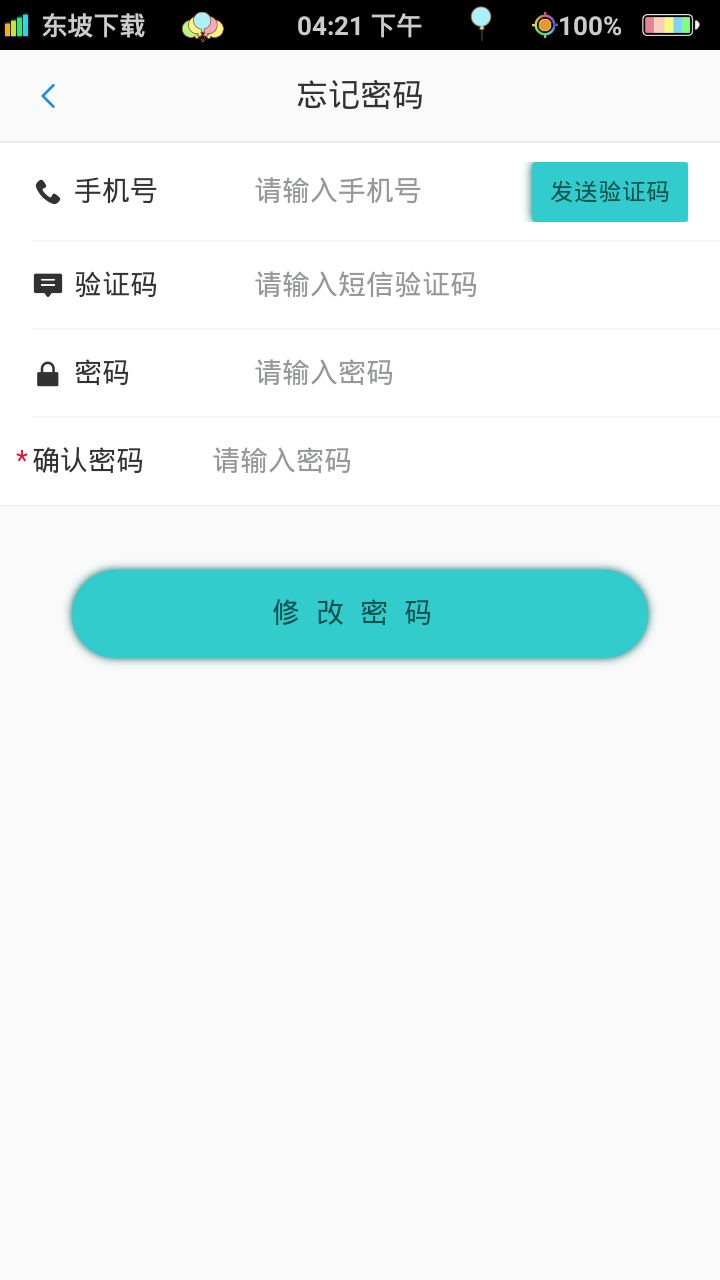
Task: Click the lock icon beside 密码
Action: tap(47, 372)
